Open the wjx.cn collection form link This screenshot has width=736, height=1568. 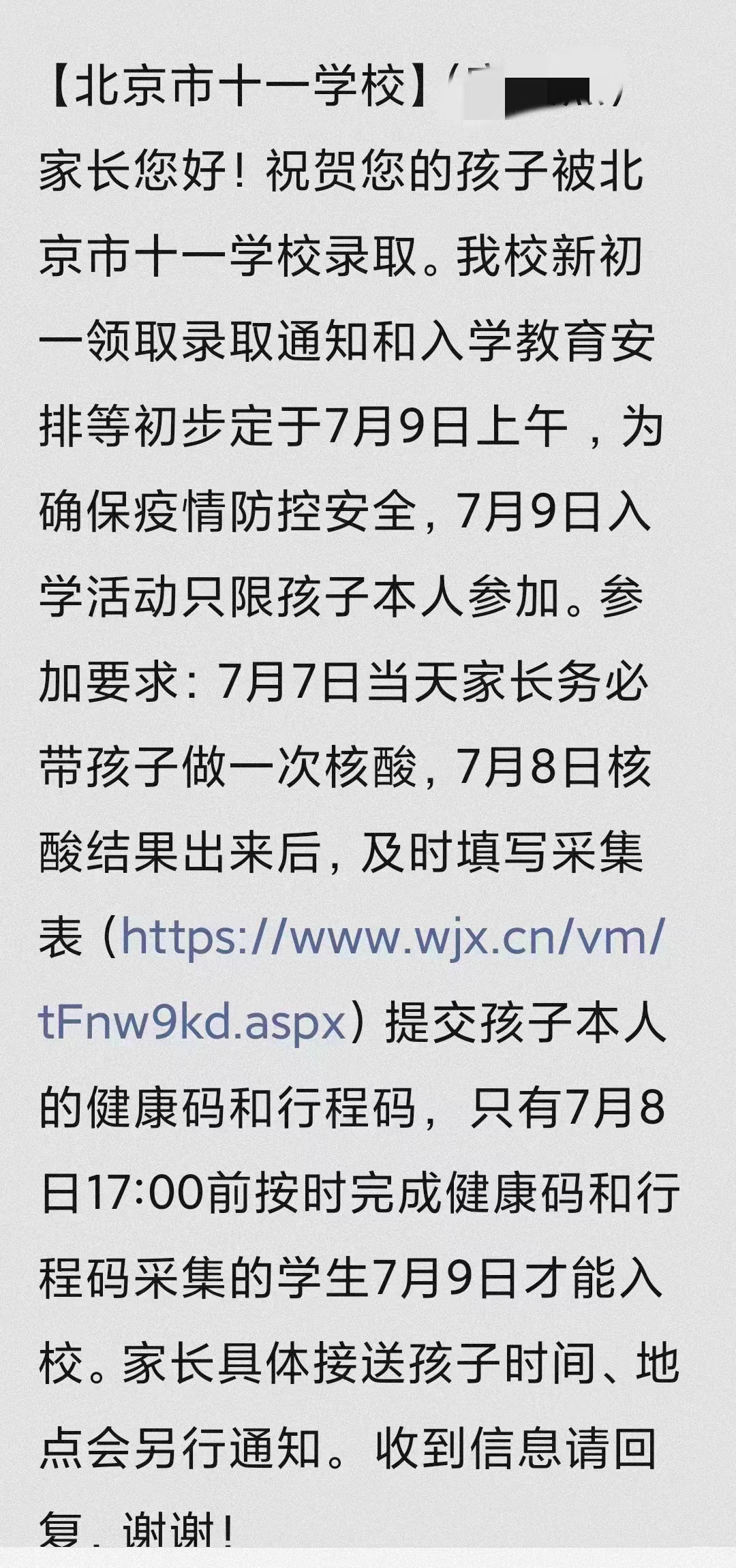coord(390,938)
